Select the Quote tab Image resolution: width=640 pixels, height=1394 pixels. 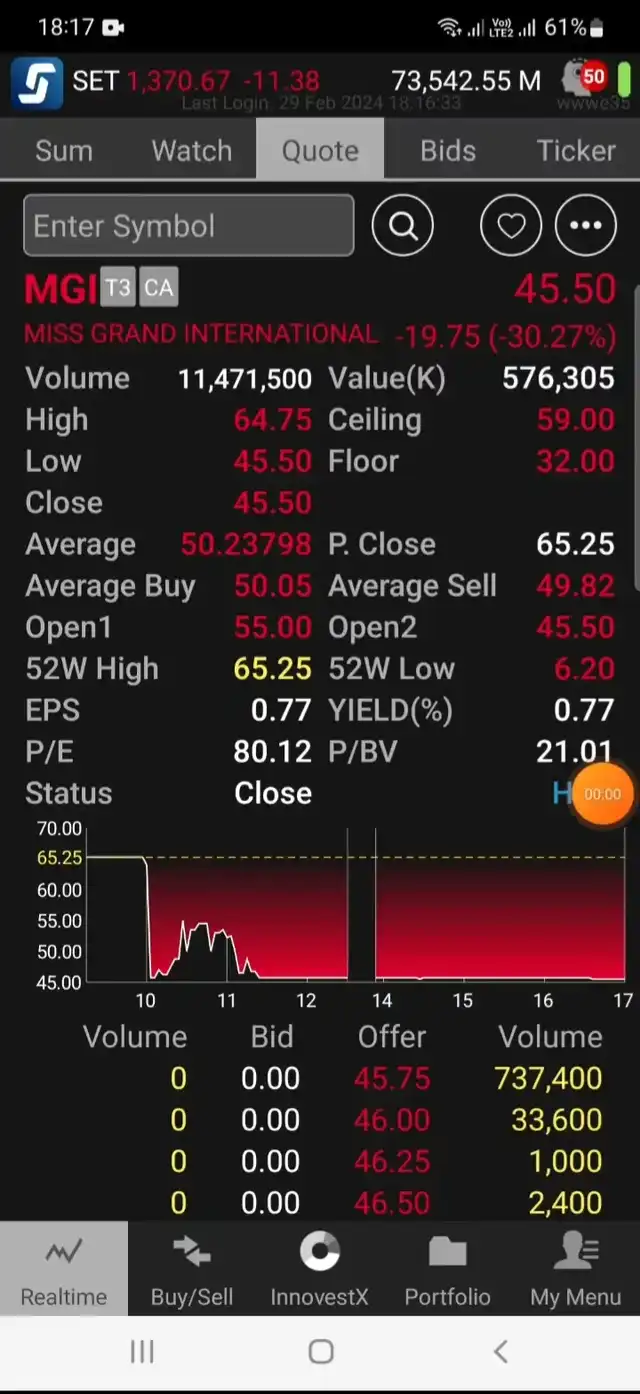click(x=320, y=151)
